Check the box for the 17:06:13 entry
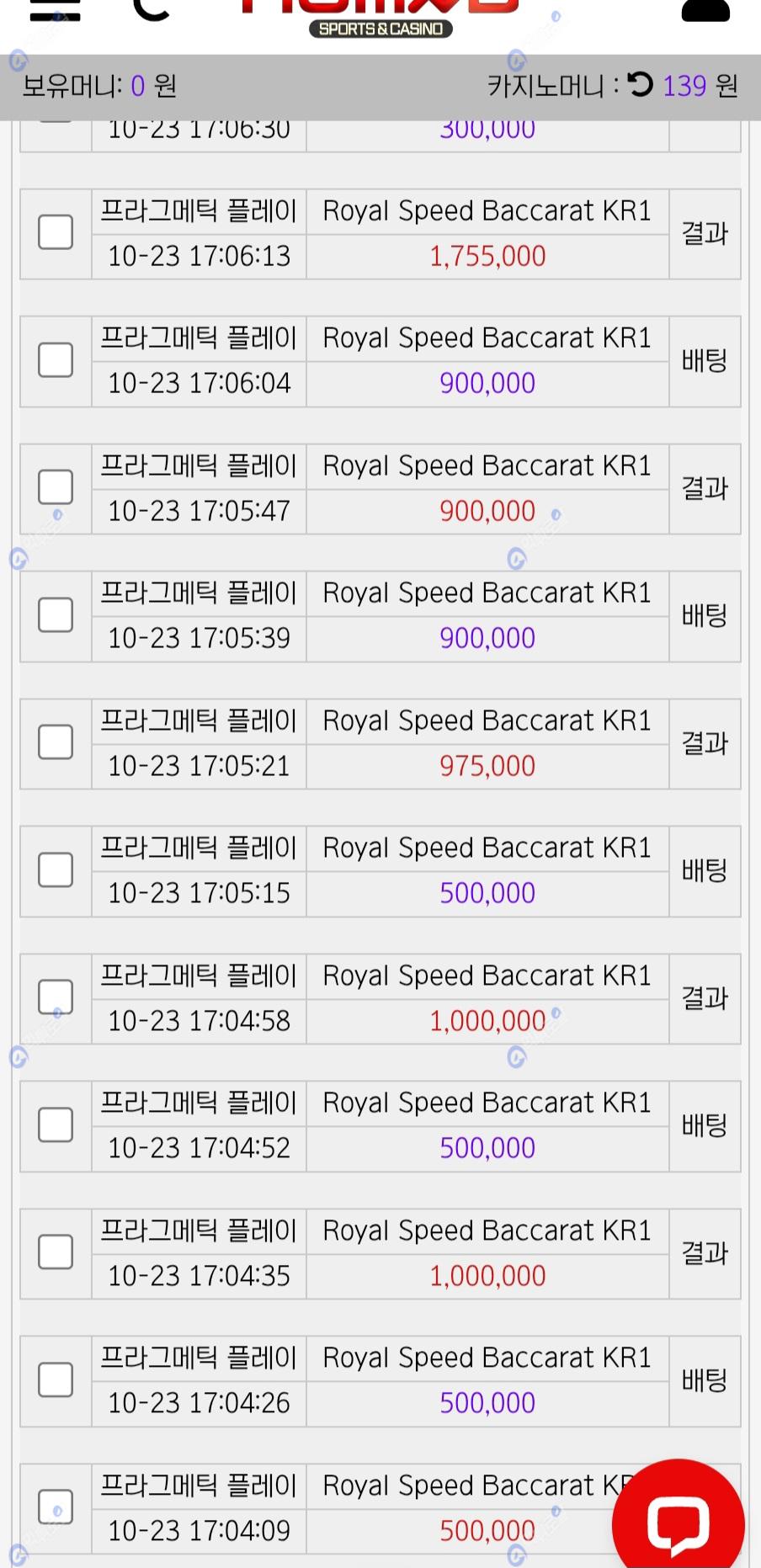Screen dimensions: 761x1568 pyautogui.click(x=56, y=232)
